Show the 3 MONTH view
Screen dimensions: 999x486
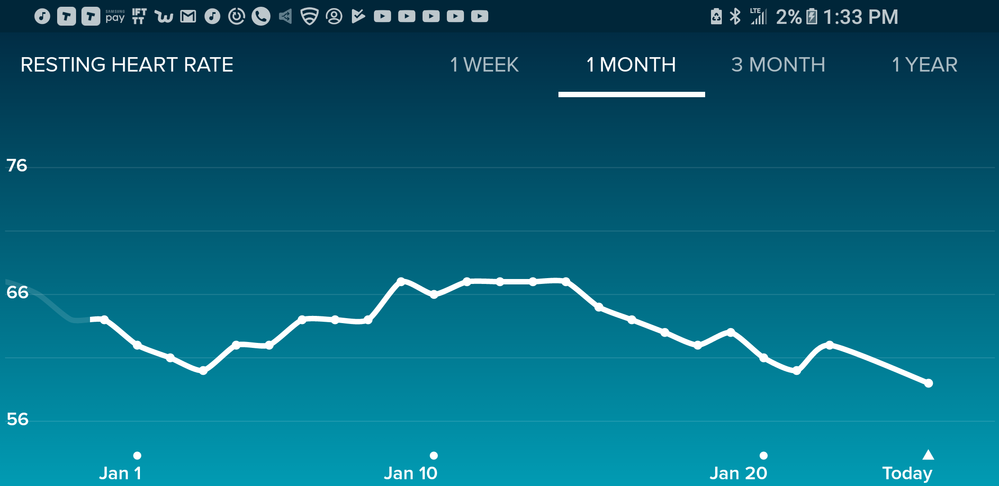pyautogui.click(x=778, y=65)
